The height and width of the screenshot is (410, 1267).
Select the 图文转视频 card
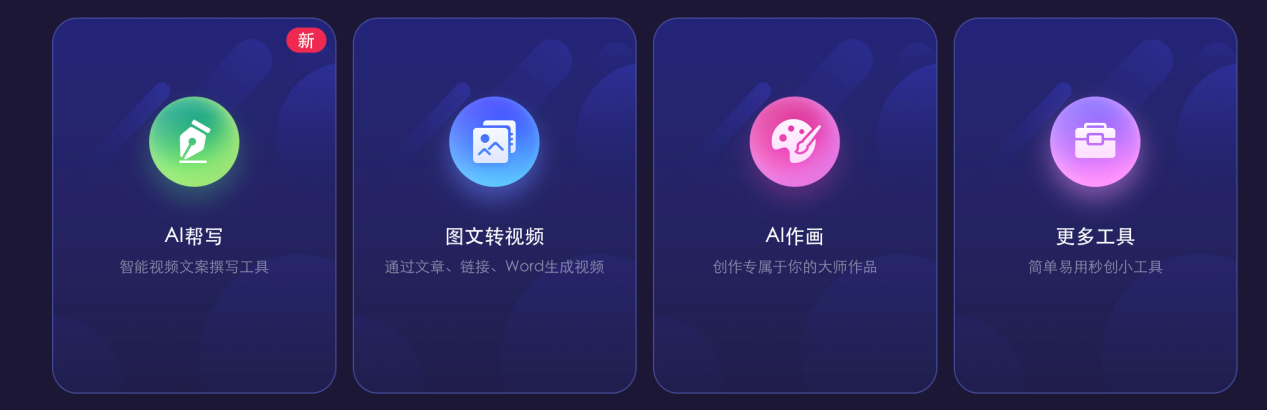(494, 205)
